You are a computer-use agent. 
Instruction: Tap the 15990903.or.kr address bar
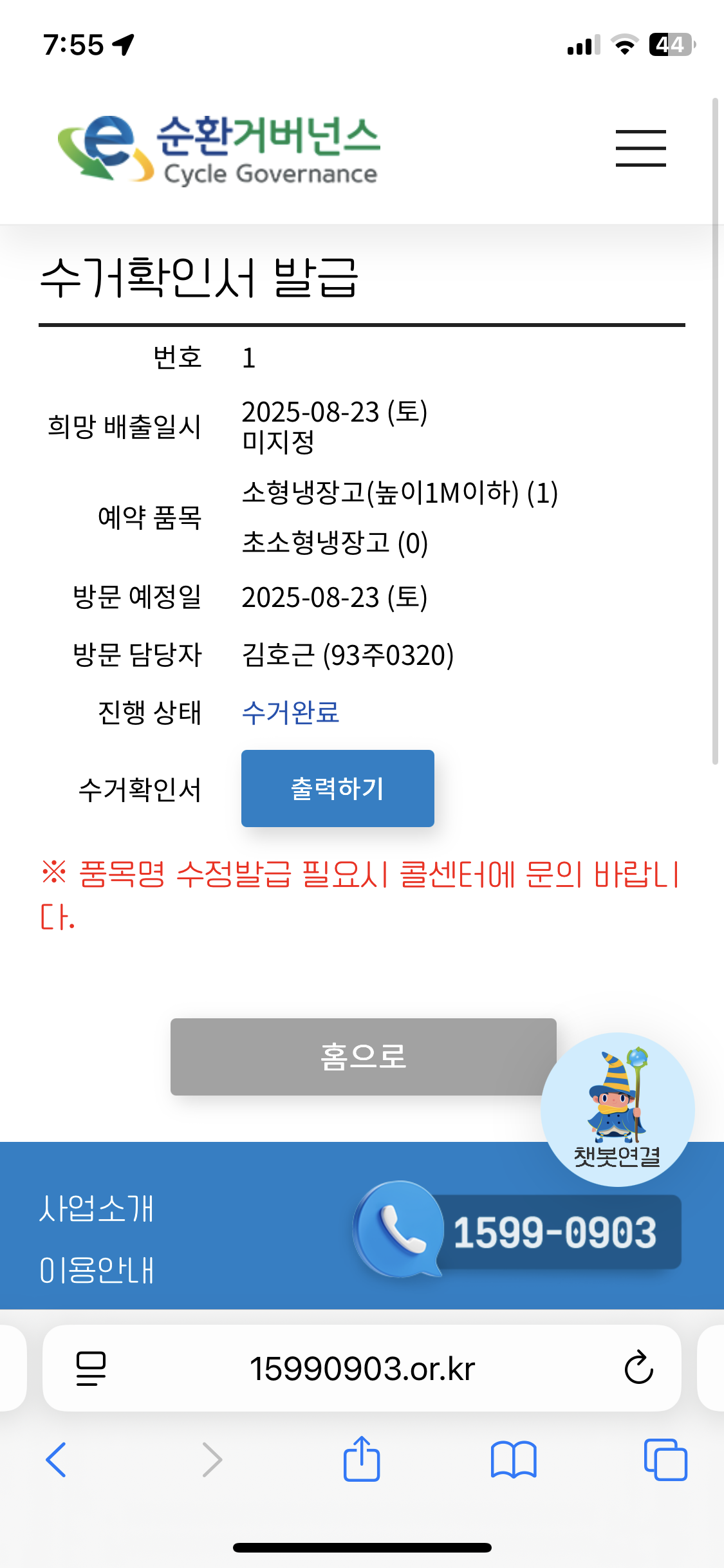[362, 1368]
